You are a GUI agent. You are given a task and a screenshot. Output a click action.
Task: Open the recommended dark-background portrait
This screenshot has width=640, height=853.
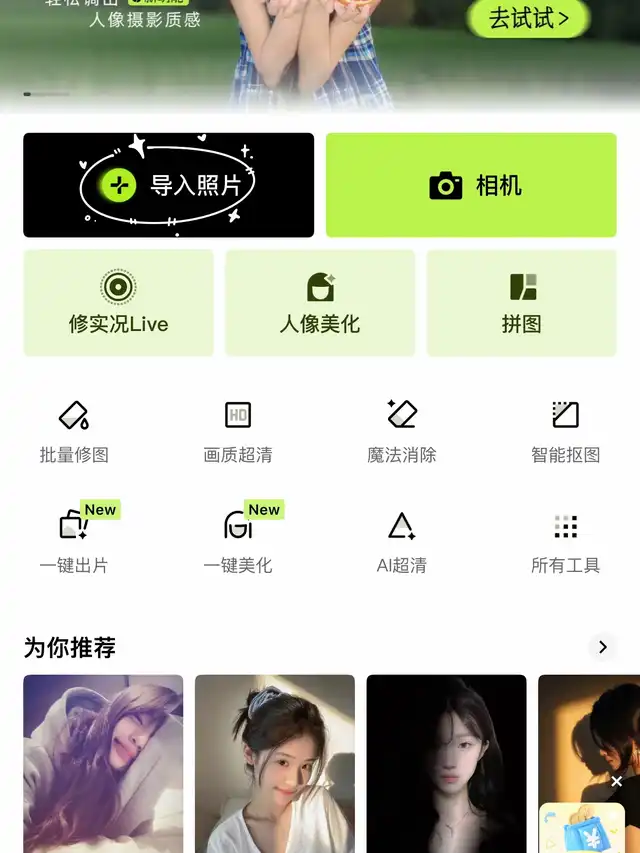point(446,763)
